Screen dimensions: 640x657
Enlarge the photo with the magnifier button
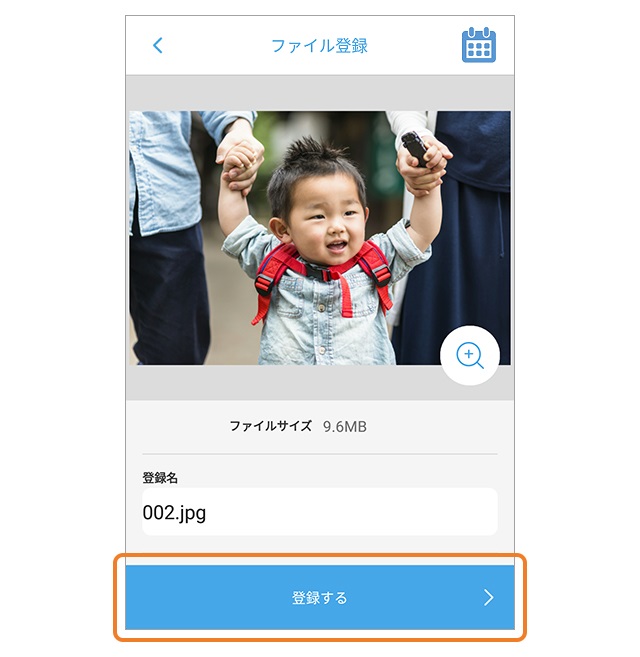(x=469, y=355)
